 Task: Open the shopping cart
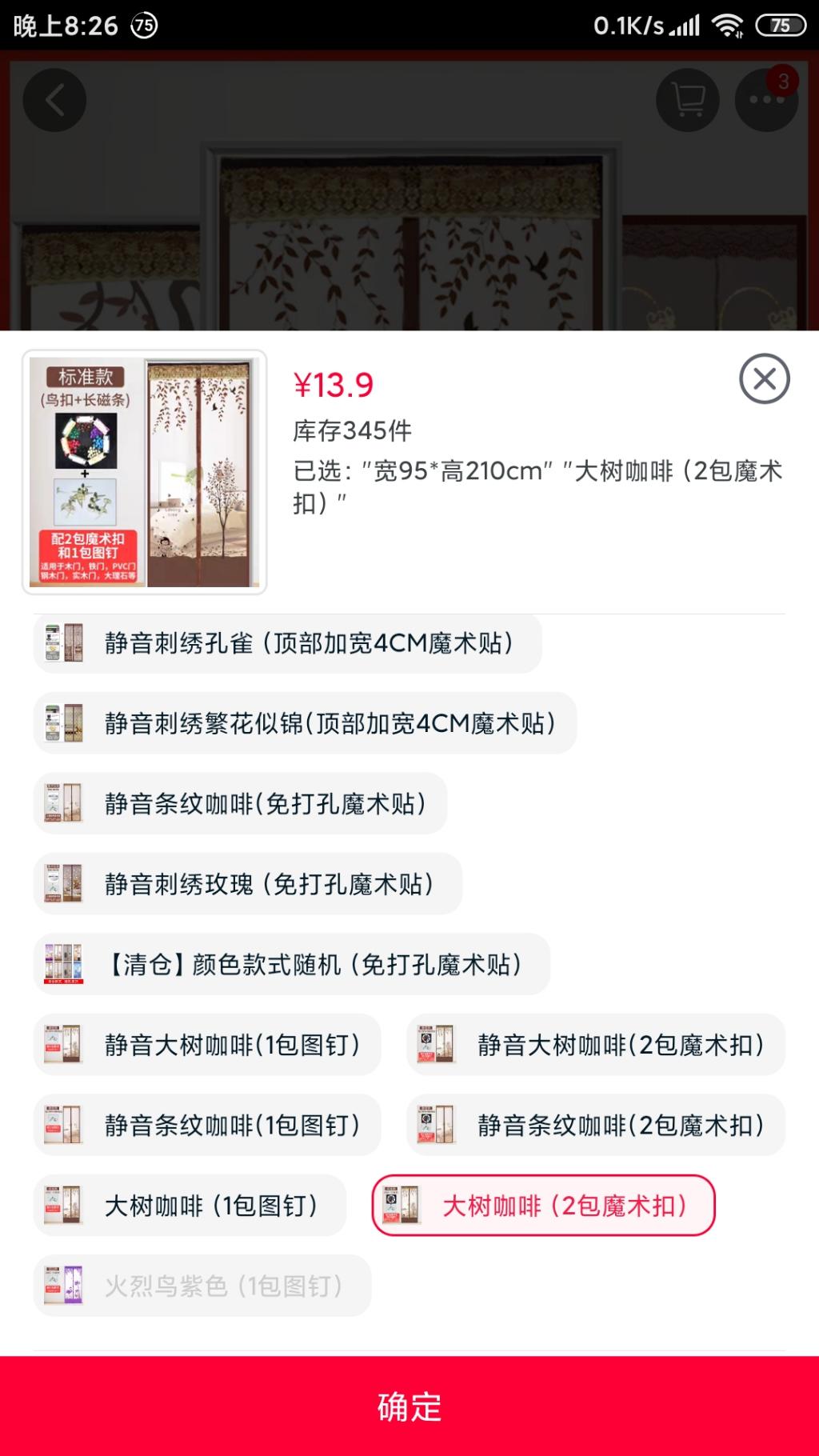687,100
